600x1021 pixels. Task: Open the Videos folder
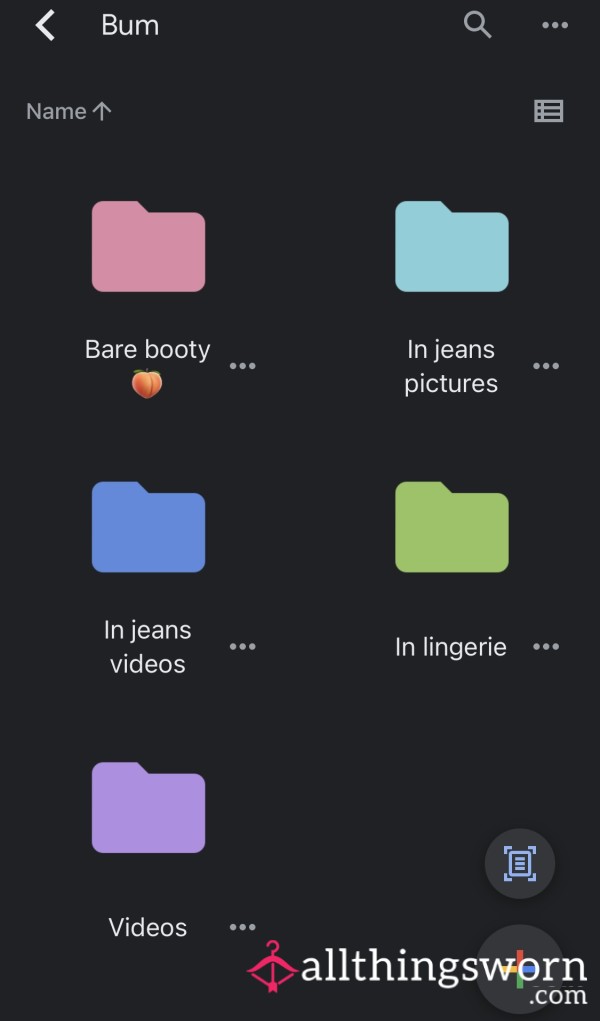(149, 807)
